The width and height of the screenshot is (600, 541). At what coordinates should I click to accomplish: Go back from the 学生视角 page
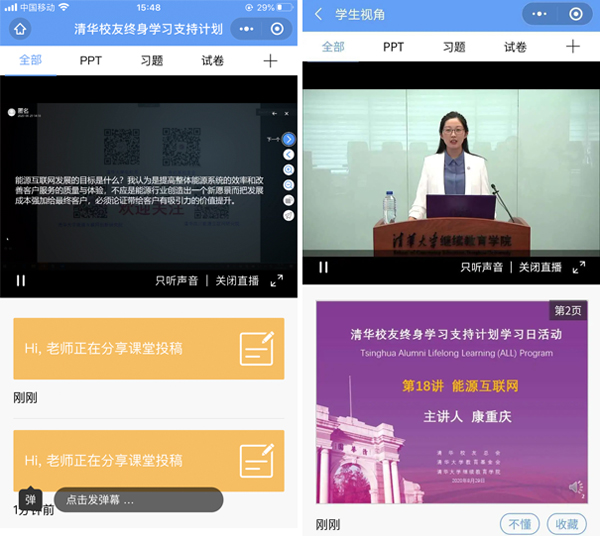pyautogui.click(x=319, y=15)
